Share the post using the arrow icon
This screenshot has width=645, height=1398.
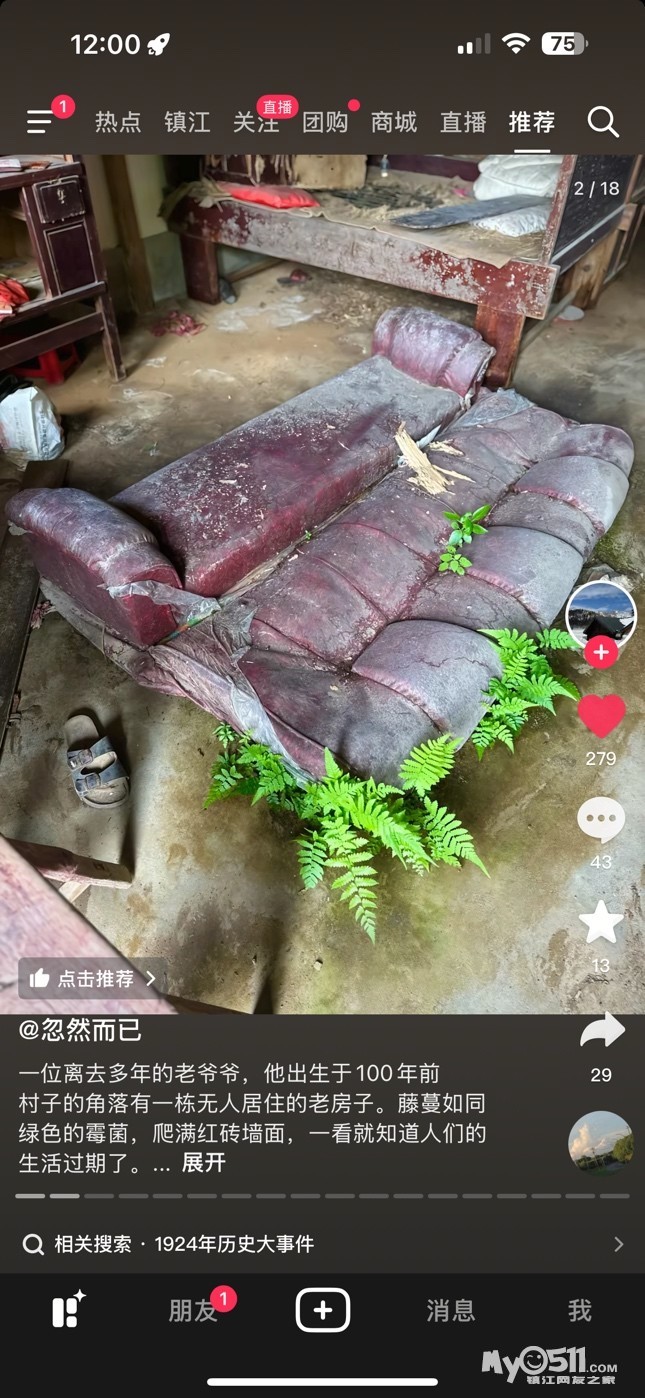pos(601,1032)
